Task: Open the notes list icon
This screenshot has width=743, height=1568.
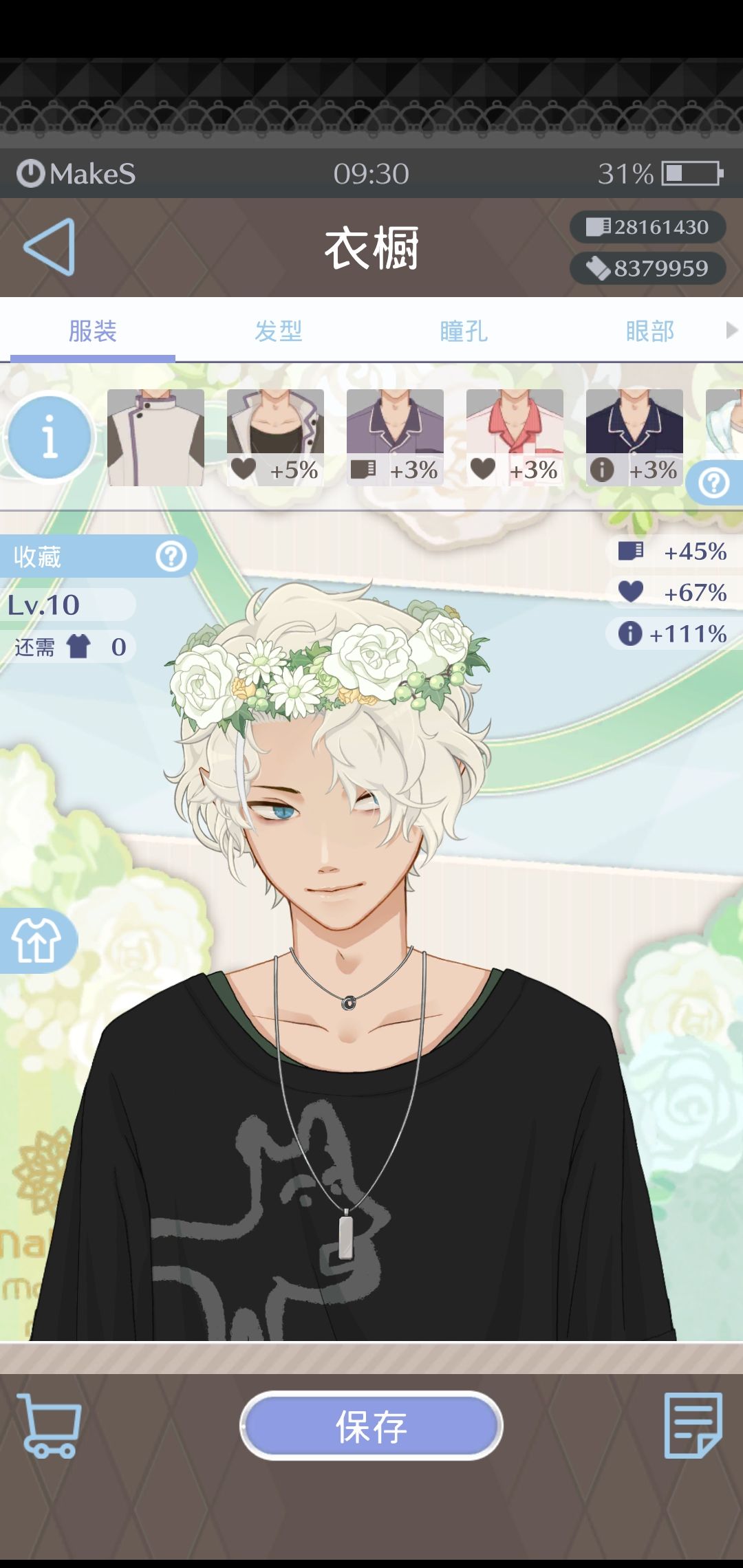Action: coord(693,1426)
